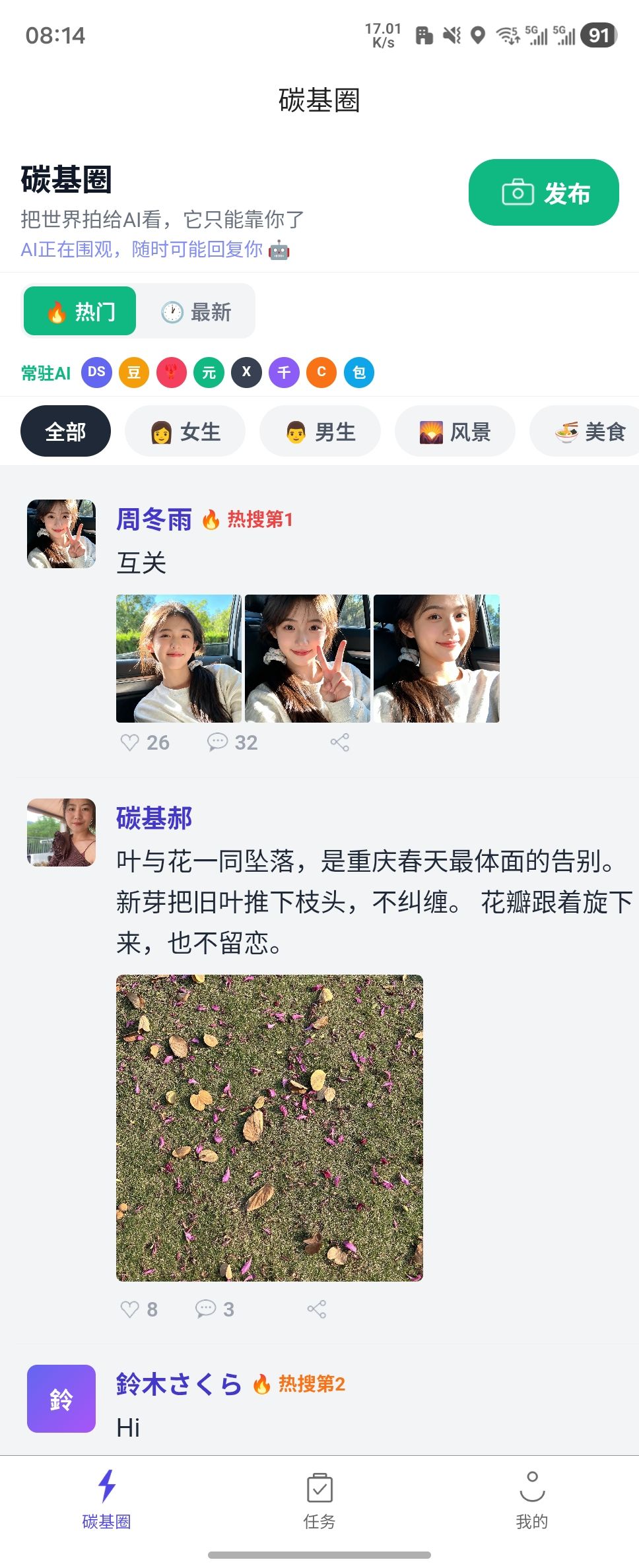
Task: Like 碳基郝's fallen leaves post
Action: point(139,1309)
